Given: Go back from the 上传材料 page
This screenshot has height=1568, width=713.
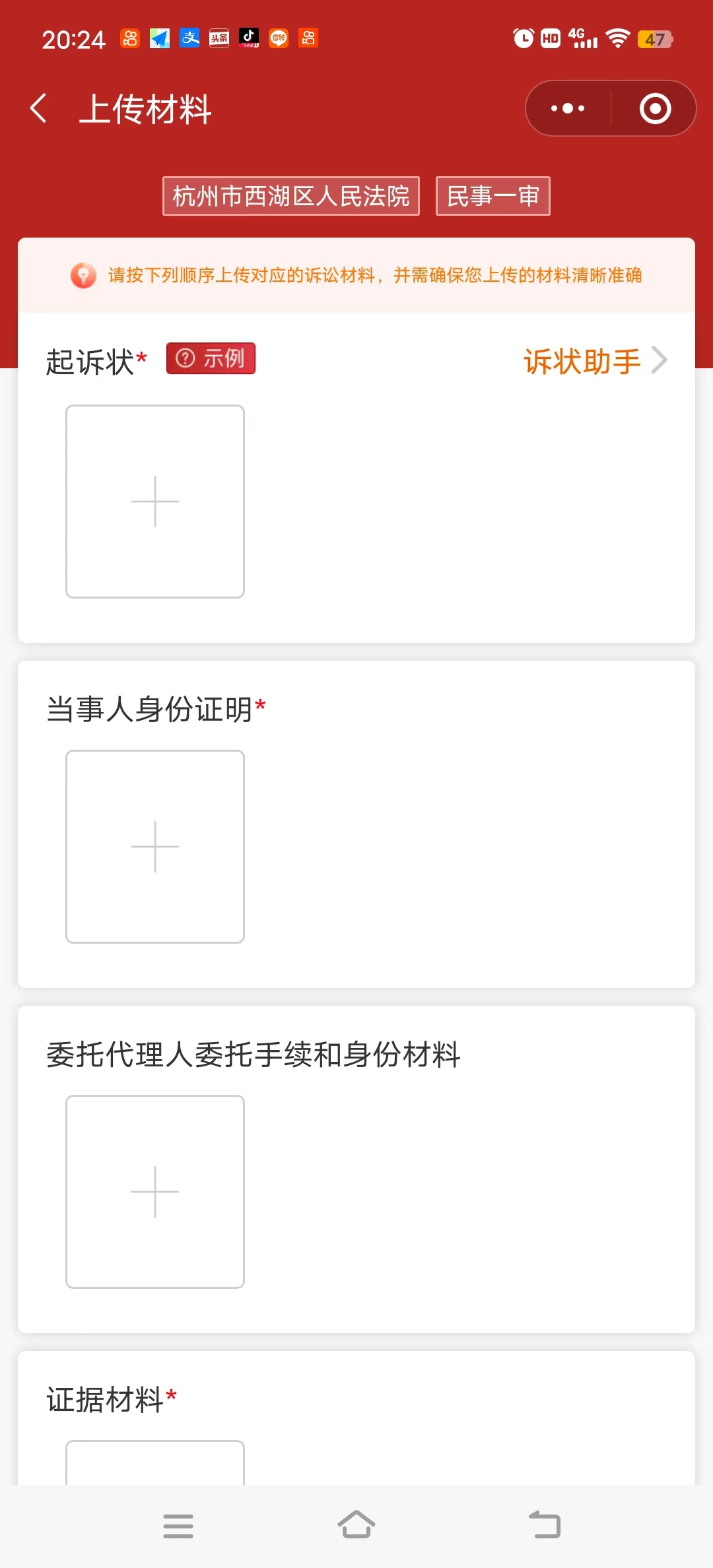Looking at the screenshot, I should click(x=39, y=108).
